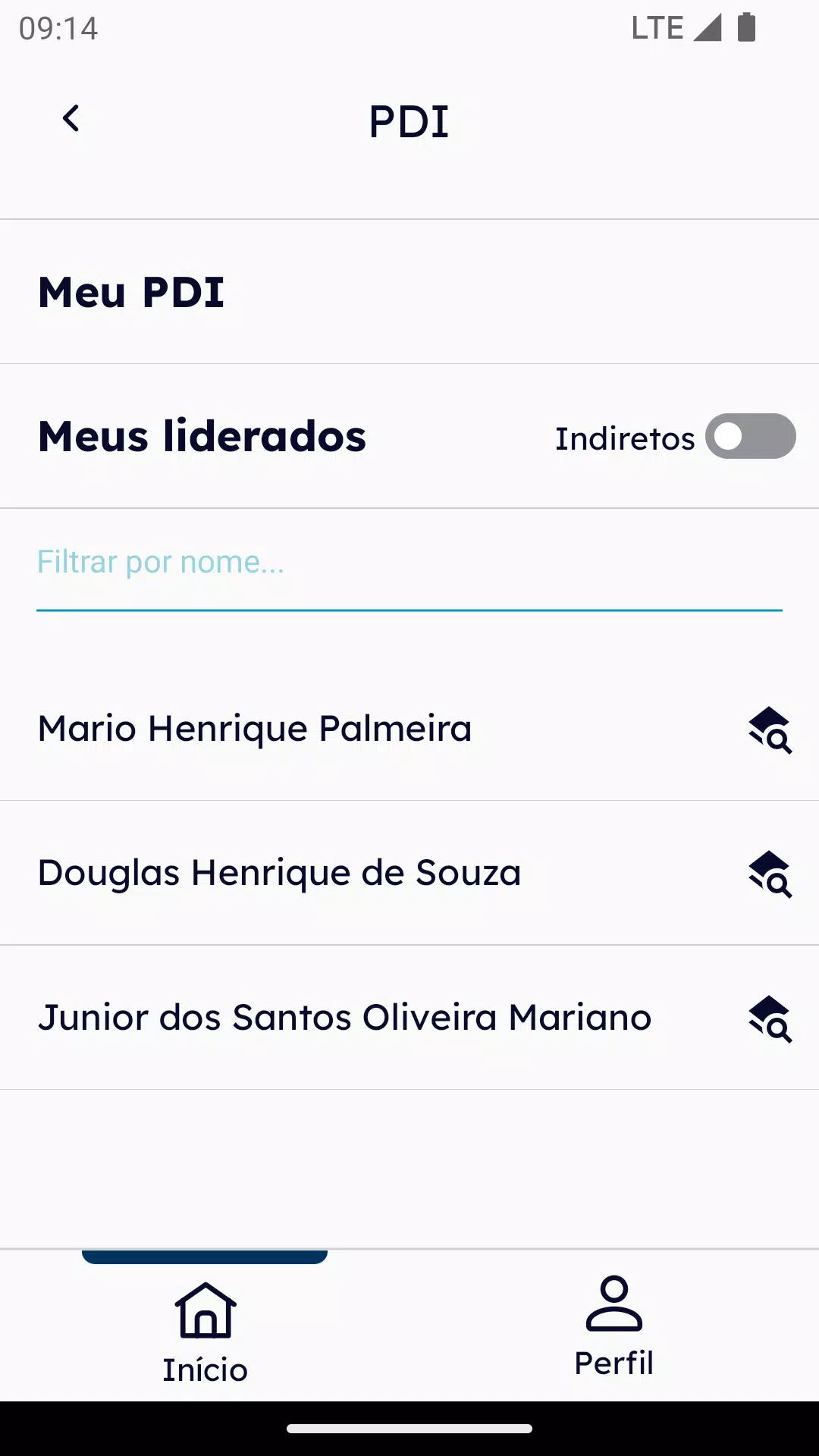This screenshot has height=1456, width=819.
Task: Open Junior dos Santos Oliveira Mariano's row
Action: (x=409, y=1018)
